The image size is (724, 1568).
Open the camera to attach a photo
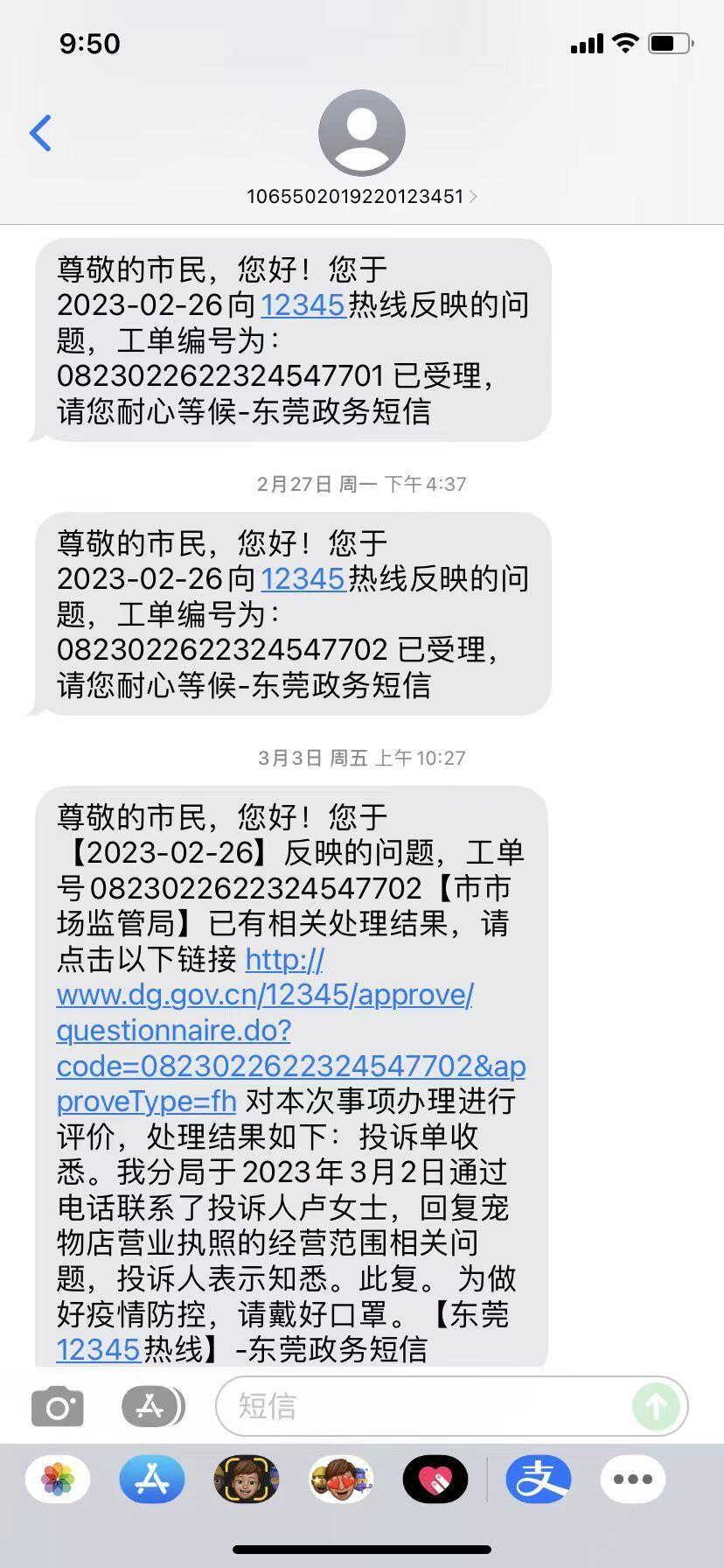[x=58, y=1407]
